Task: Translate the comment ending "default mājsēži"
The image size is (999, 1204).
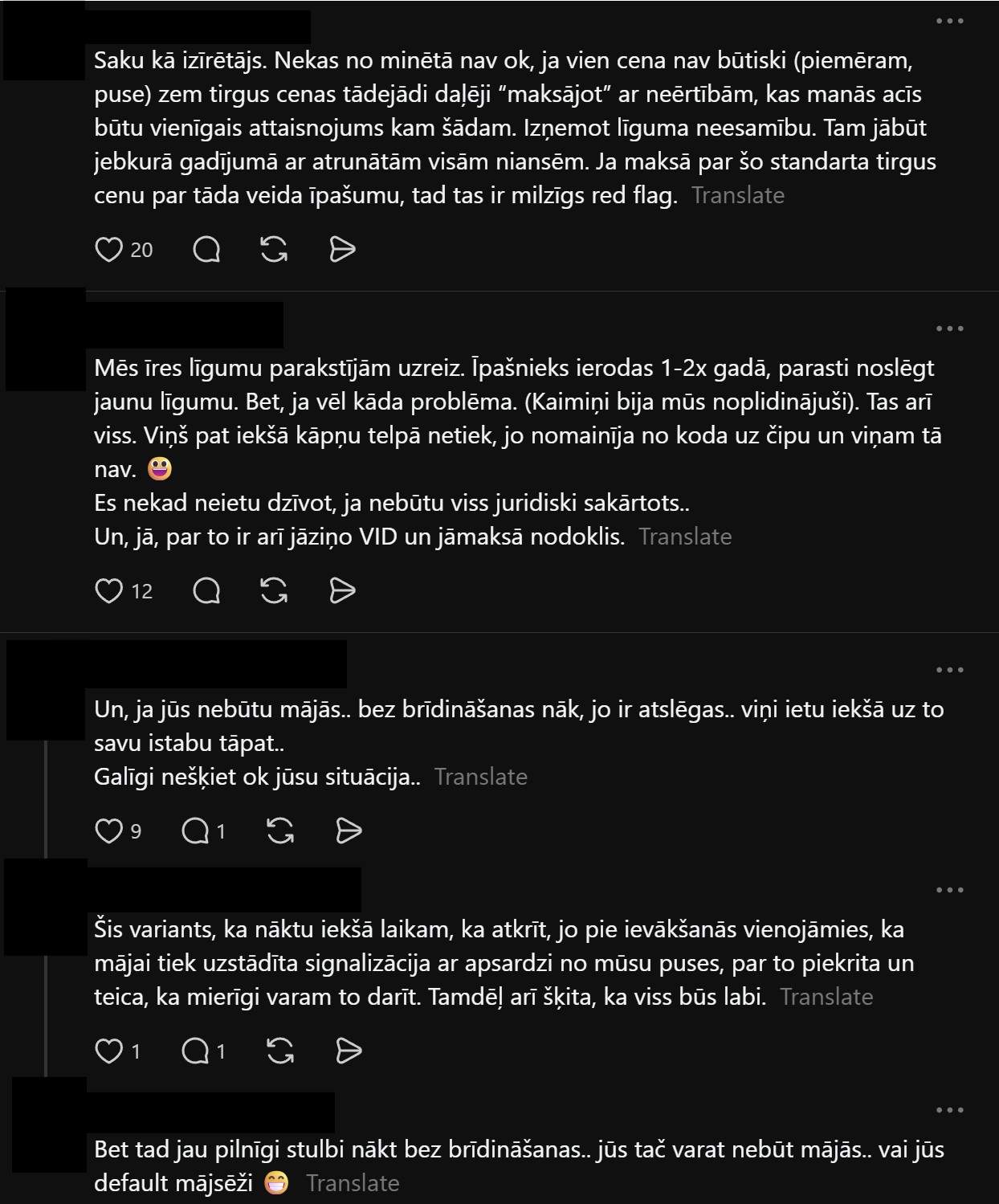Action: click(352, 1183)
